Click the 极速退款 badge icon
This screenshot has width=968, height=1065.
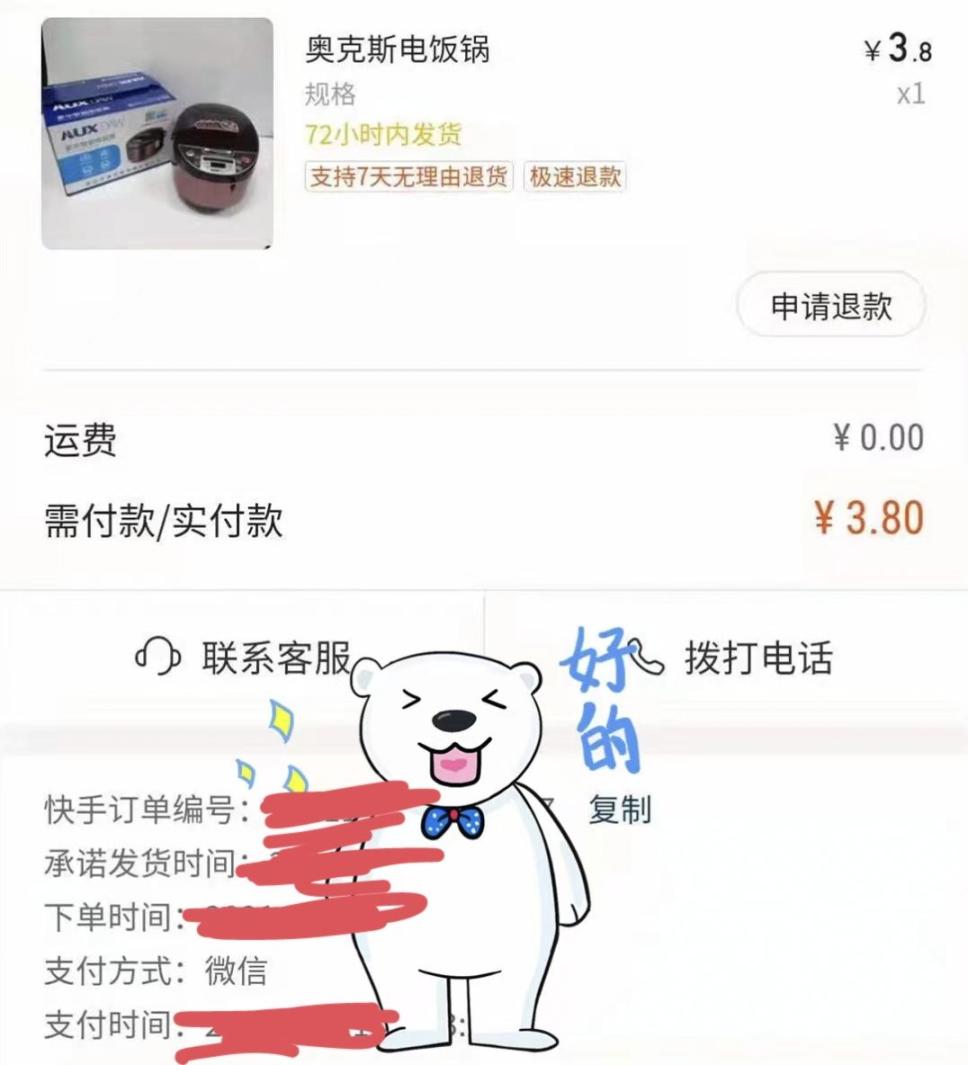[575, 178]
